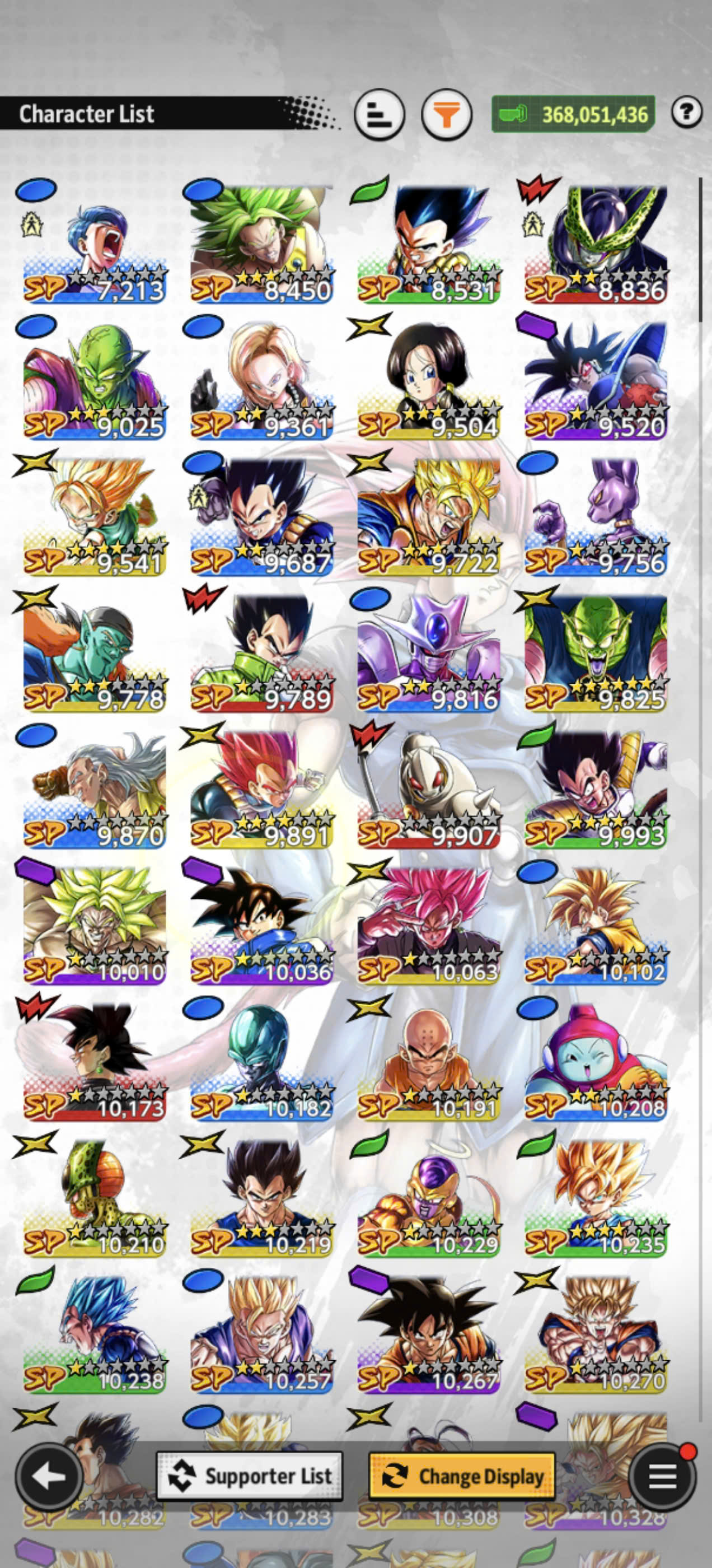This screenshot has height=1568, width=712.
Task: Open Beerus card with power 9,756
Action: pos(596,517)
